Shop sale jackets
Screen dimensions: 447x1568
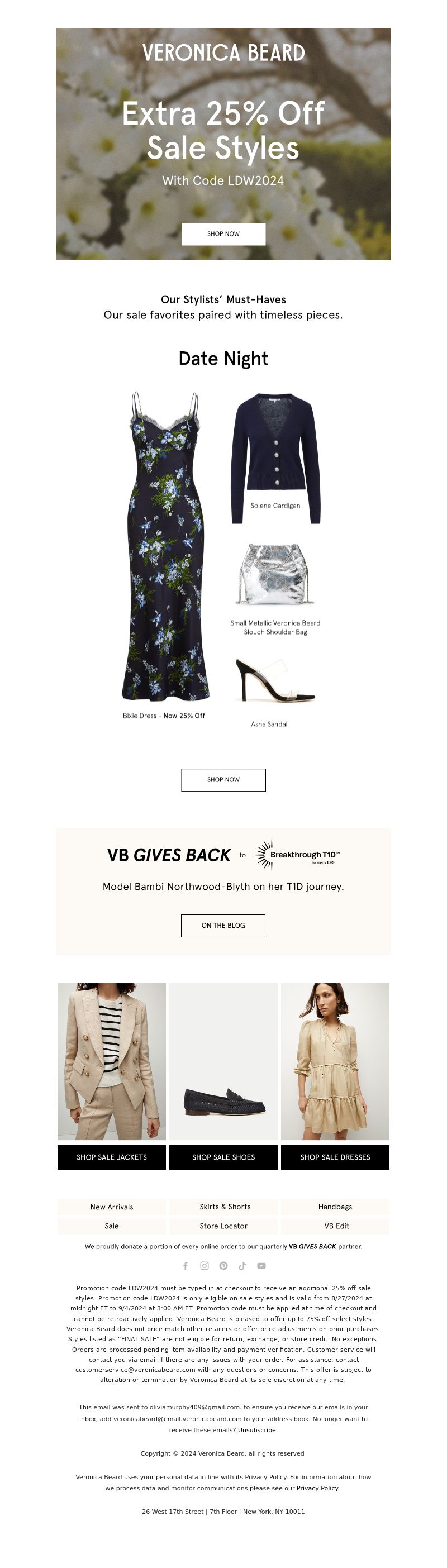coord(111,1156)
